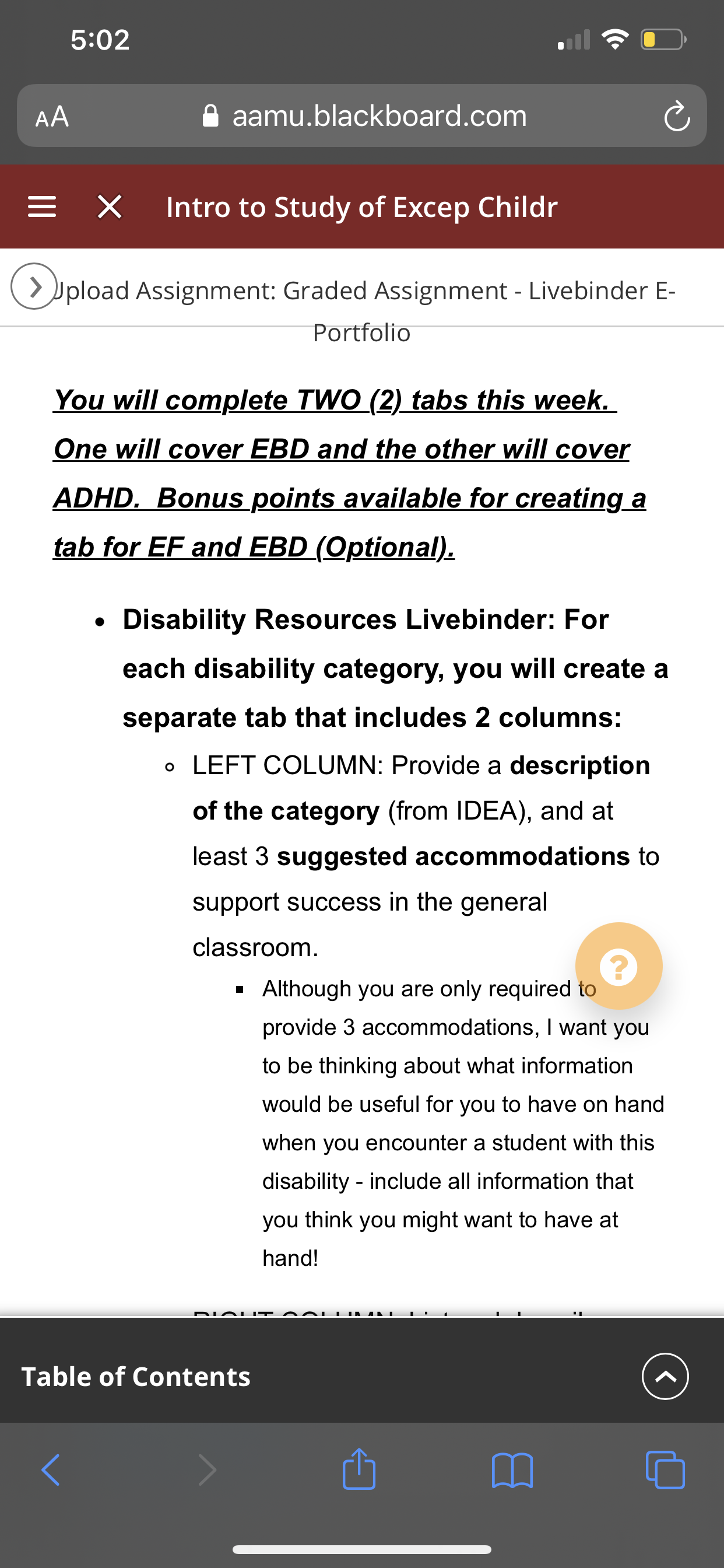Go back to the previous page in Safari
Image resolution: width=724 pixels, height=1568 pixels.
point(51,1470)
